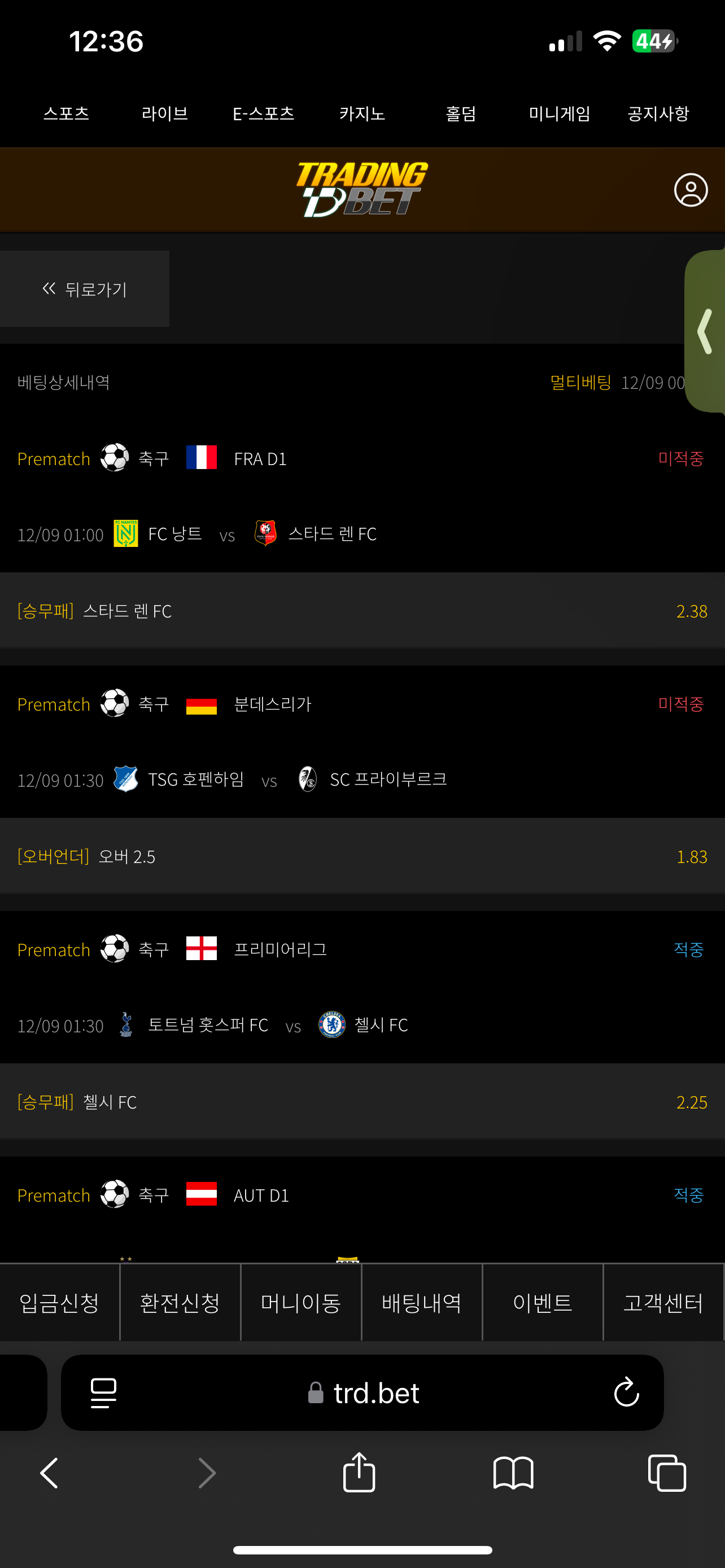Open 배팅내역 betting history
Viewport: 725px width, 1568px height.
pos(422,1303)
